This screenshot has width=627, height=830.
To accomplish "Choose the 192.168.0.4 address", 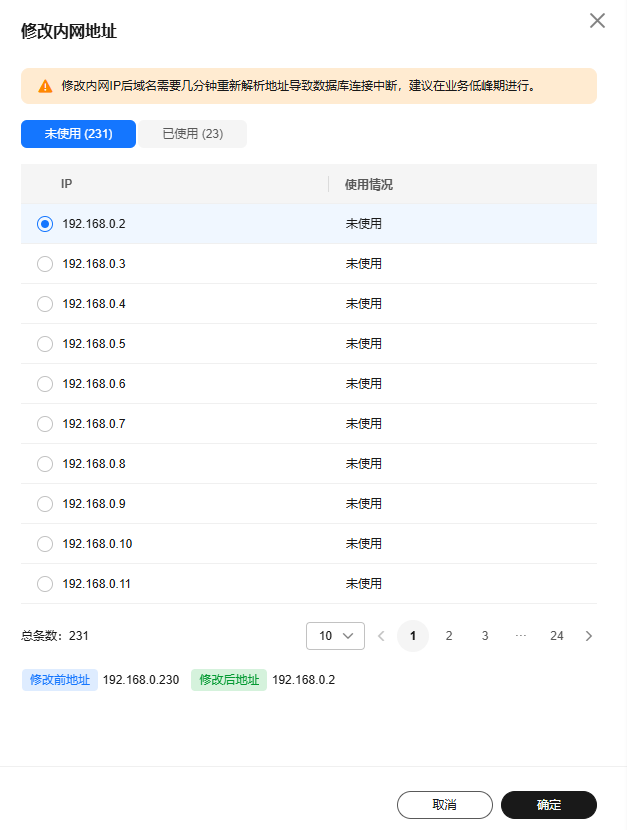I will click(x=45, y=304).
